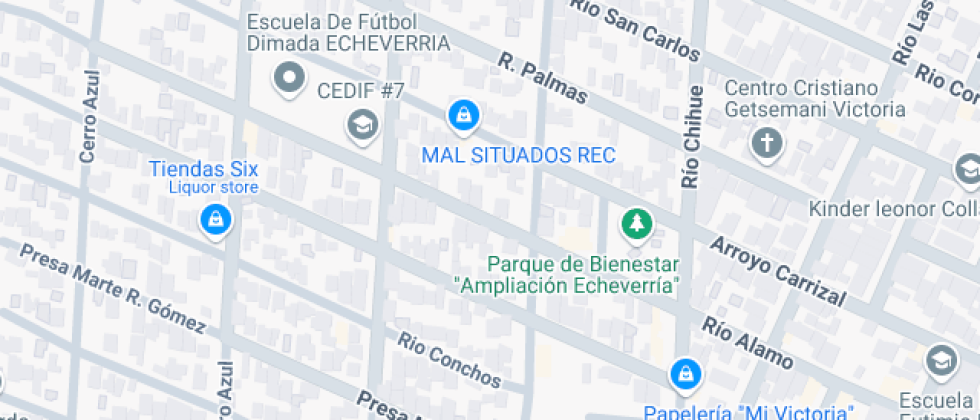Select the Parque de Bienestar park marker
This screenshot has height=420, width=980.
click(x=634, y=223)
